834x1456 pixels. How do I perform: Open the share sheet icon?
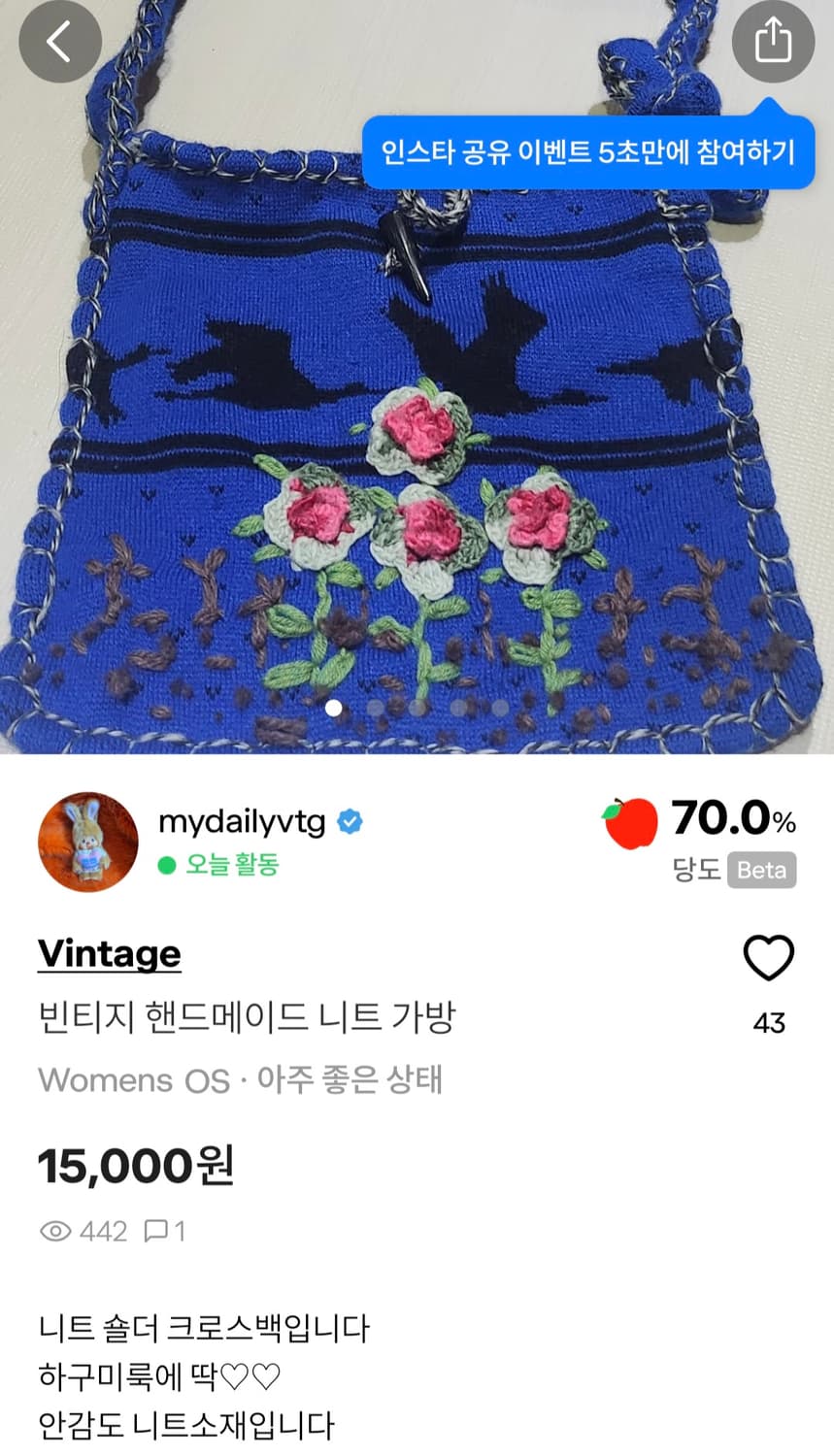(773, 42)
